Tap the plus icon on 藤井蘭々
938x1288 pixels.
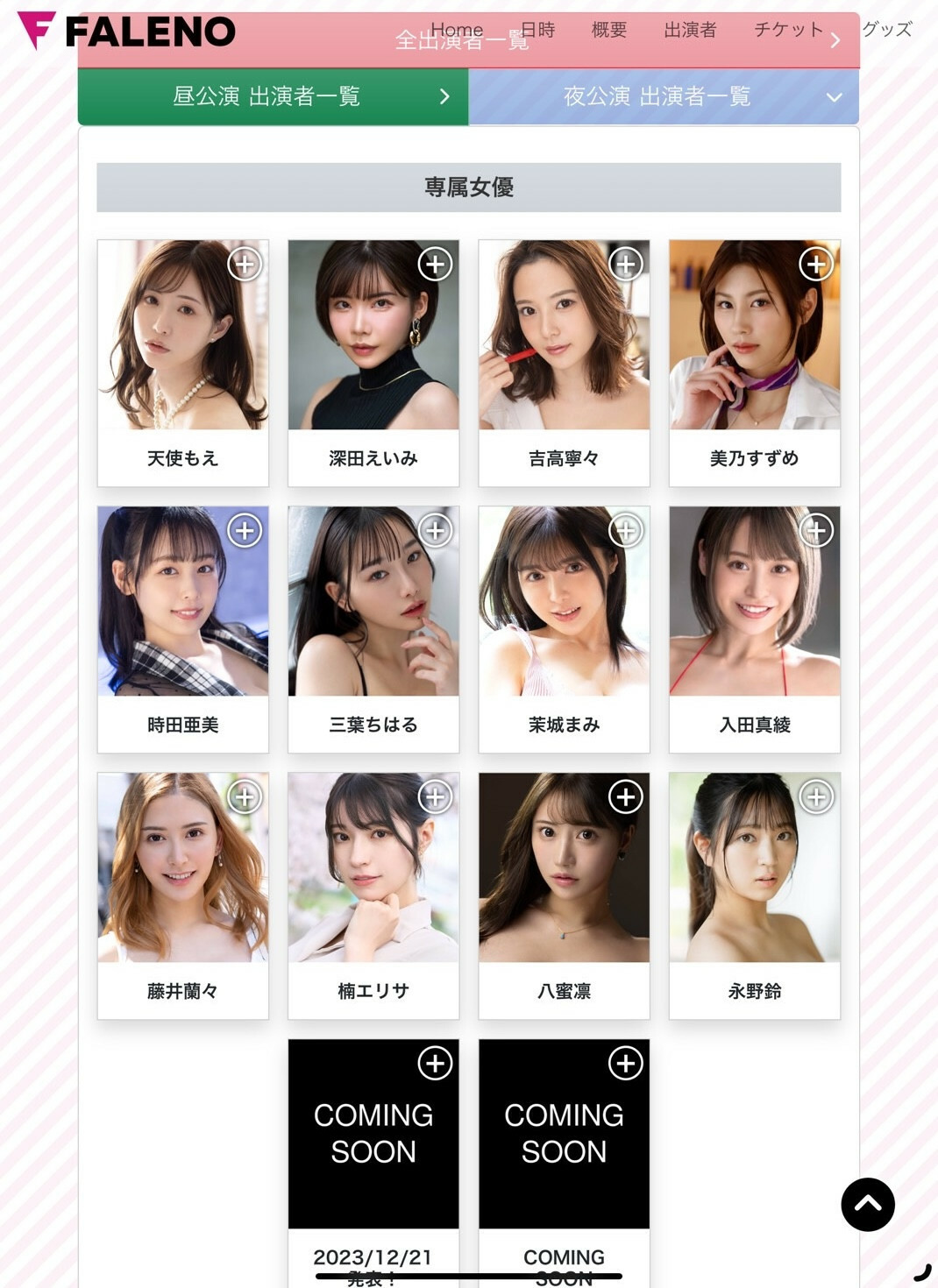[x=245, y=796]
